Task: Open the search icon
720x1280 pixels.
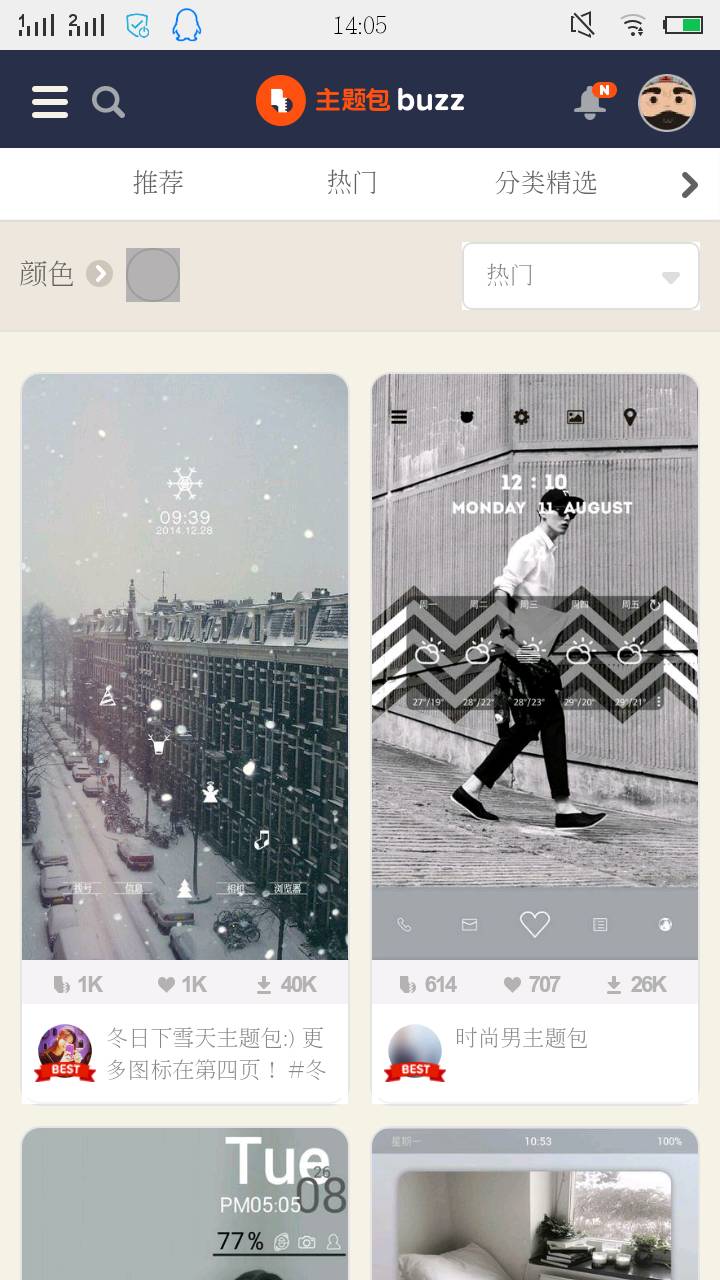Action: pyautogui.click(x=108, y=101)
